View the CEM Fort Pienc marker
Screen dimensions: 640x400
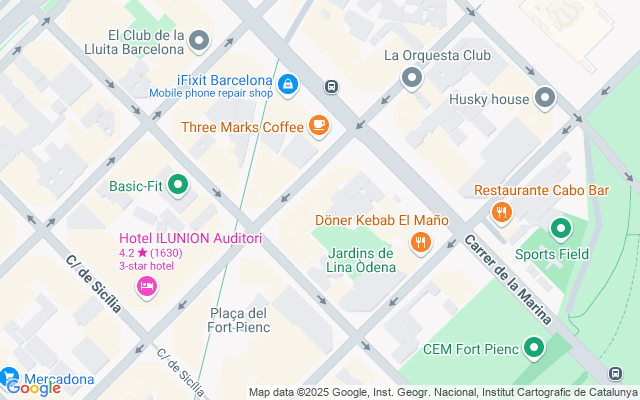tap(534, 348)
